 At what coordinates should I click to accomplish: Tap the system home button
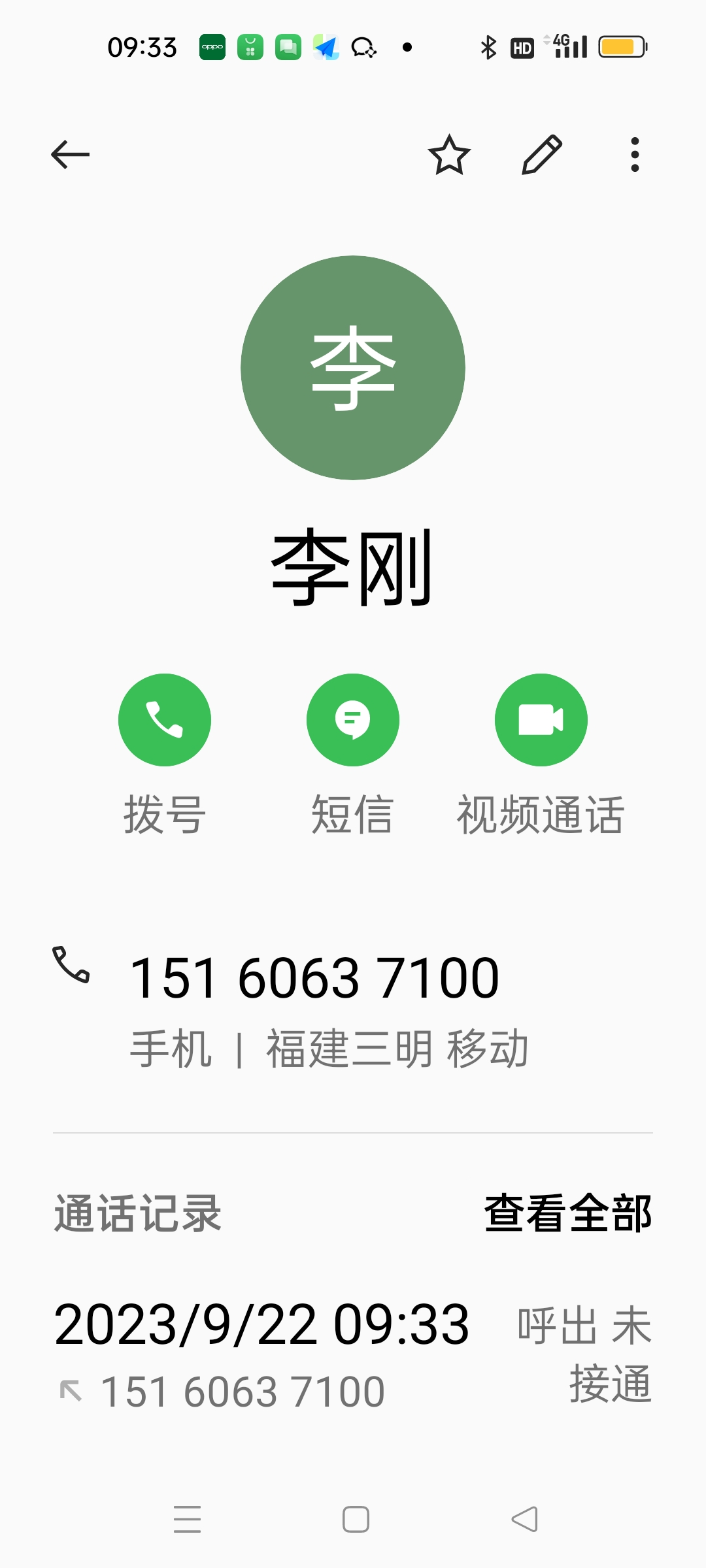(x=356, y=1519)
